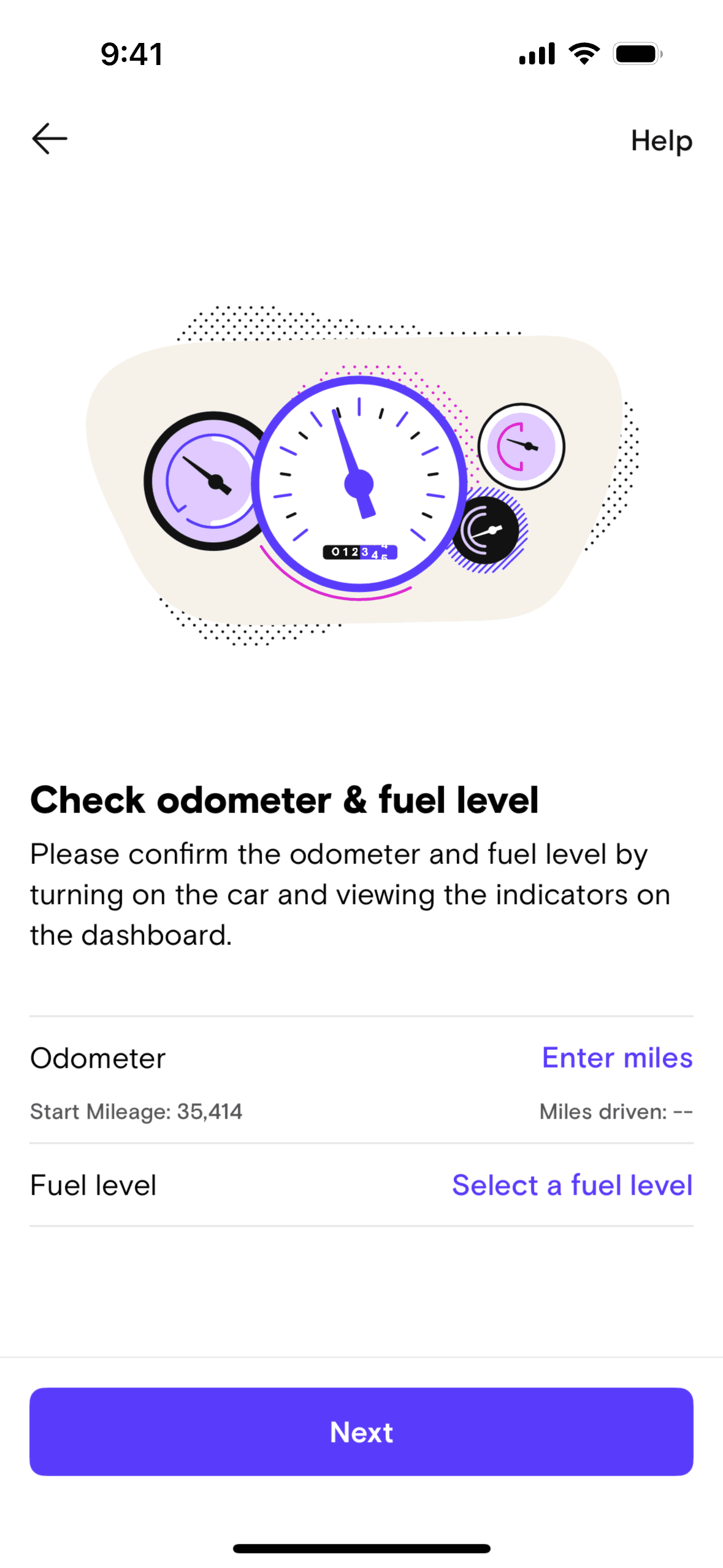723x1568 pixels.
Task: Choose Select a fuel level
Action: (572, 1185)
